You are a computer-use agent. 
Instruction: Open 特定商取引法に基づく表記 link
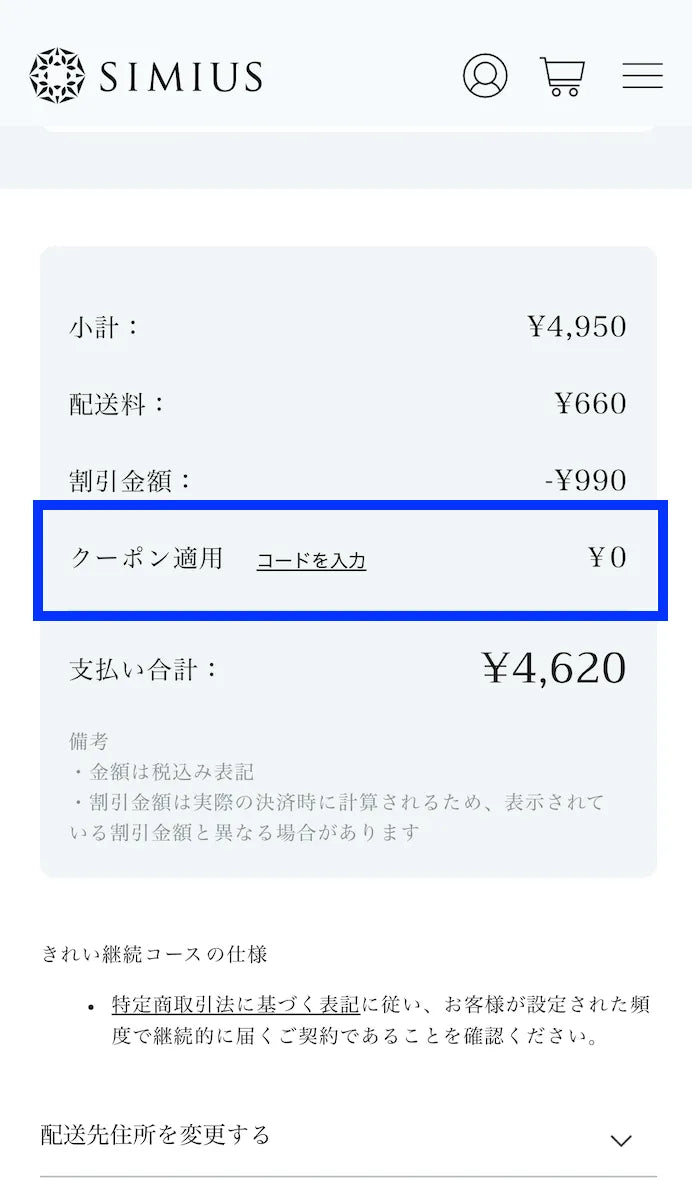(x=236, y=1005)
